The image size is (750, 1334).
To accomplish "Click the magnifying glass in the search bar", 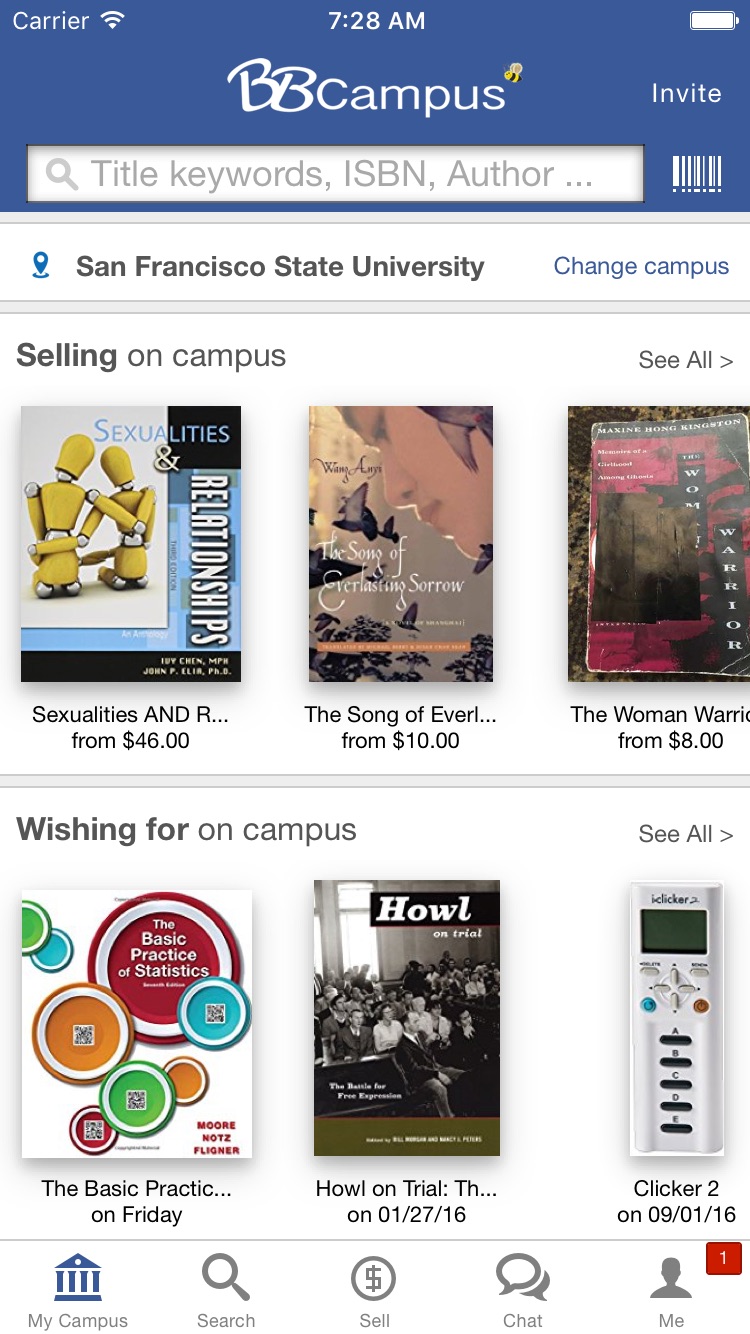I will [62, 172].
